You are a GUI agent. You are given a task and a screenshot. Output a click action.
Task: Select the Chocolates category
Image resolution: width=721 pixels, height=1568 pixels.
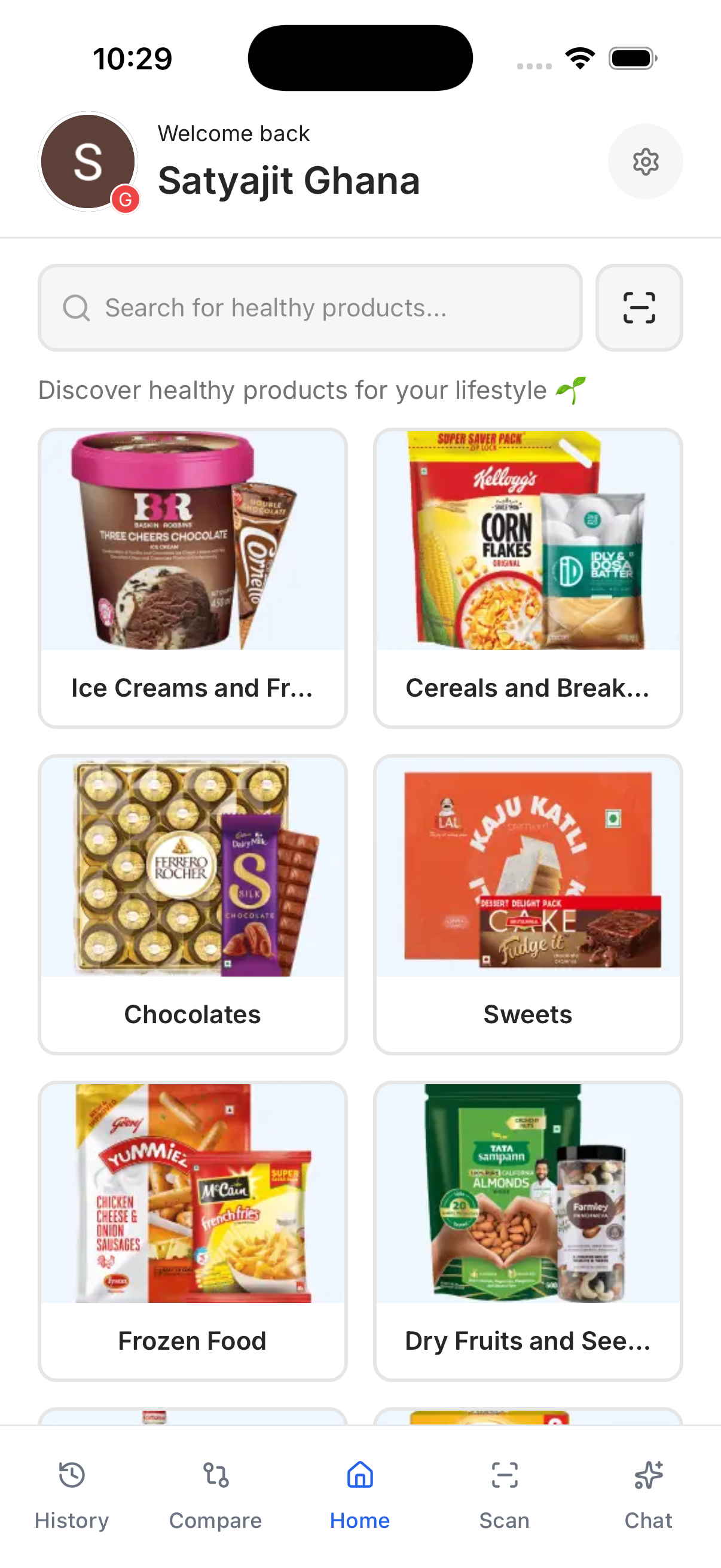pos(193,905)
